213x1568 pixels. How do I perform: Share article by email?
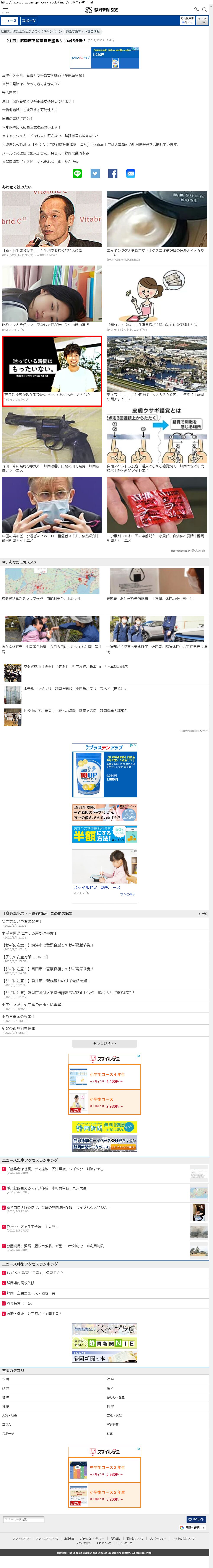click(131, 174)
